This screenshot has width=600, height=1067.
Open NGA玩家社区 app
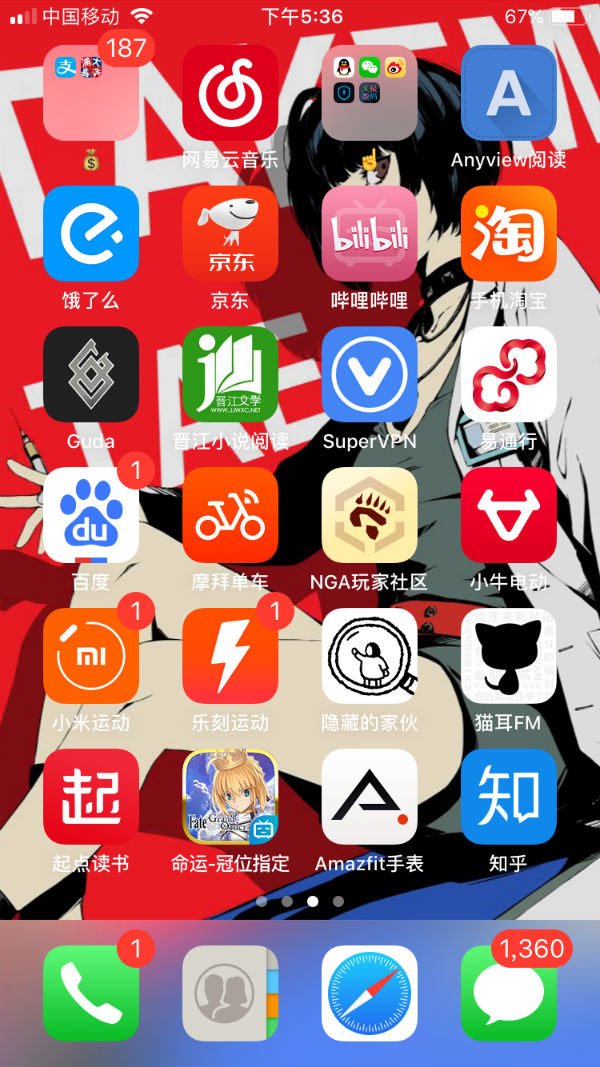pyautogui.click(x=369, y=515)
